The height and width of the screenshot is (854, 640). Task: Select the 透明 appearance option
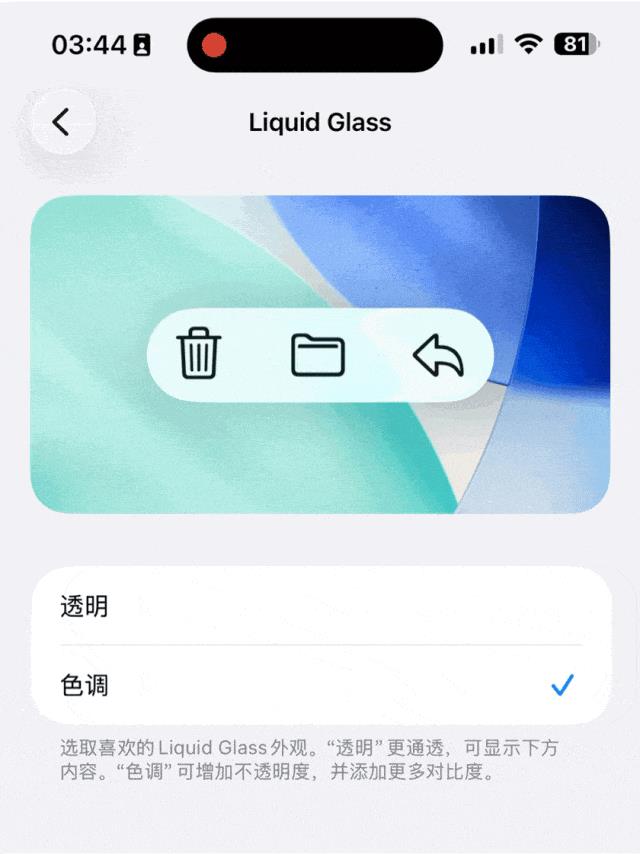(x=320, y=607)
